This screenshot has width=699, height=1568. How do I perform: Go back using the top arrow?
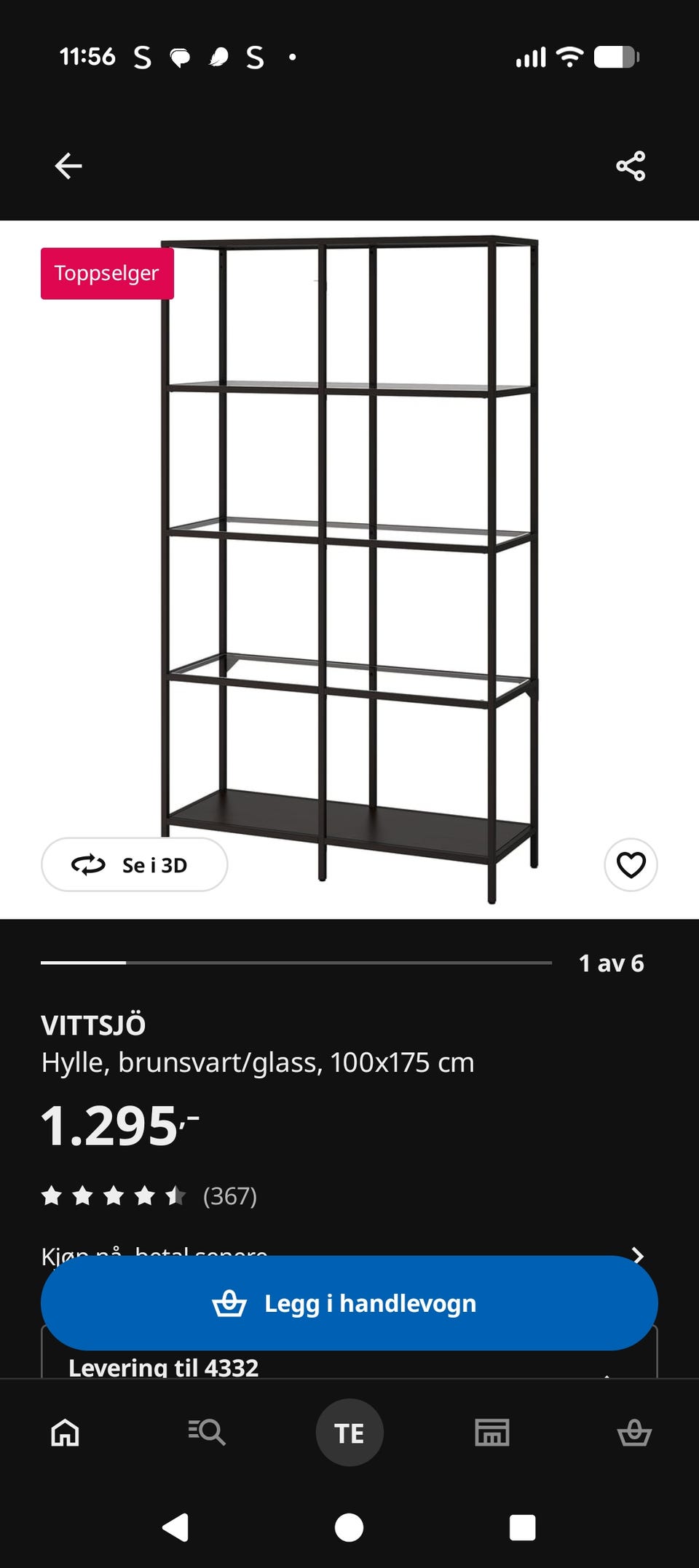[68, 166]
